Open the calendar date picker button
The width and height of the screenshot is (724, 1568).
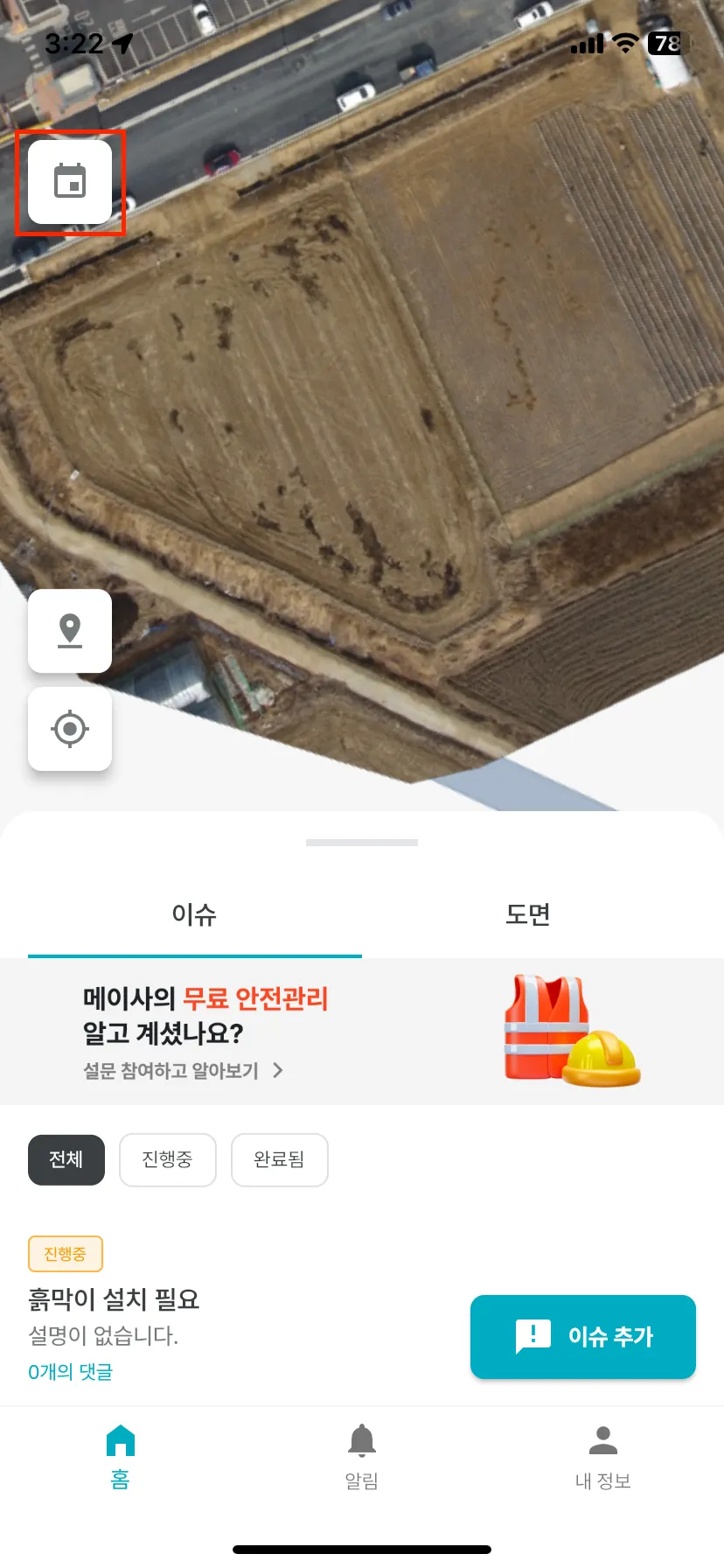tap(70, 182)
